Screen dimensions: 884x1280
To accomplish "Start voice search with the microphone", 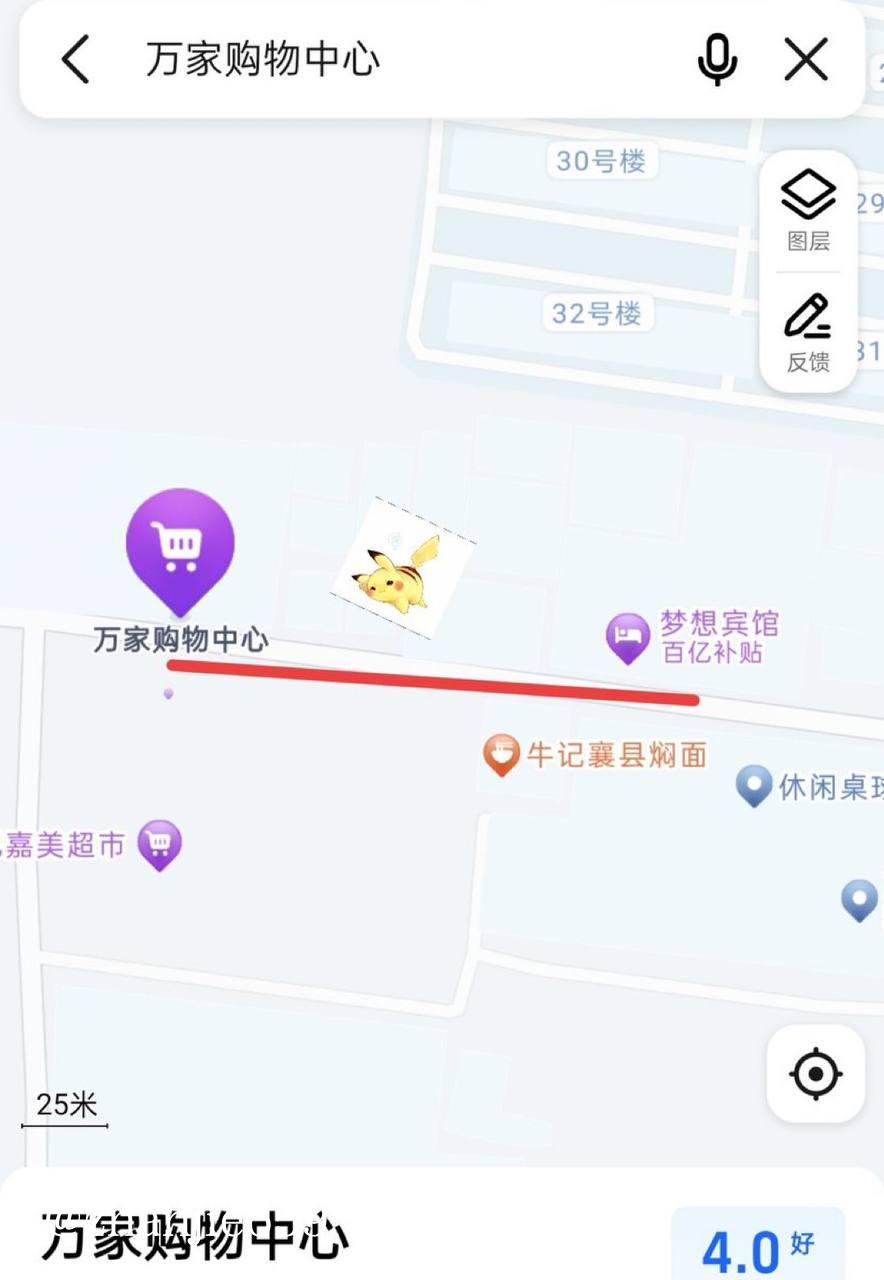I will tap(716, 59).
